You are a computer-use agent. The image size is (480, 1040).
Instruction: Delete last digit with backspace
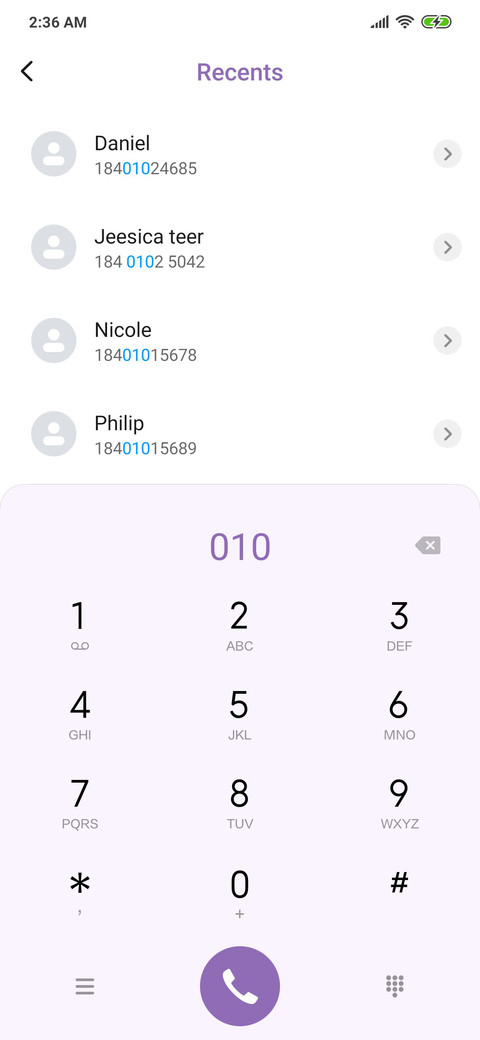click(428, 546)
